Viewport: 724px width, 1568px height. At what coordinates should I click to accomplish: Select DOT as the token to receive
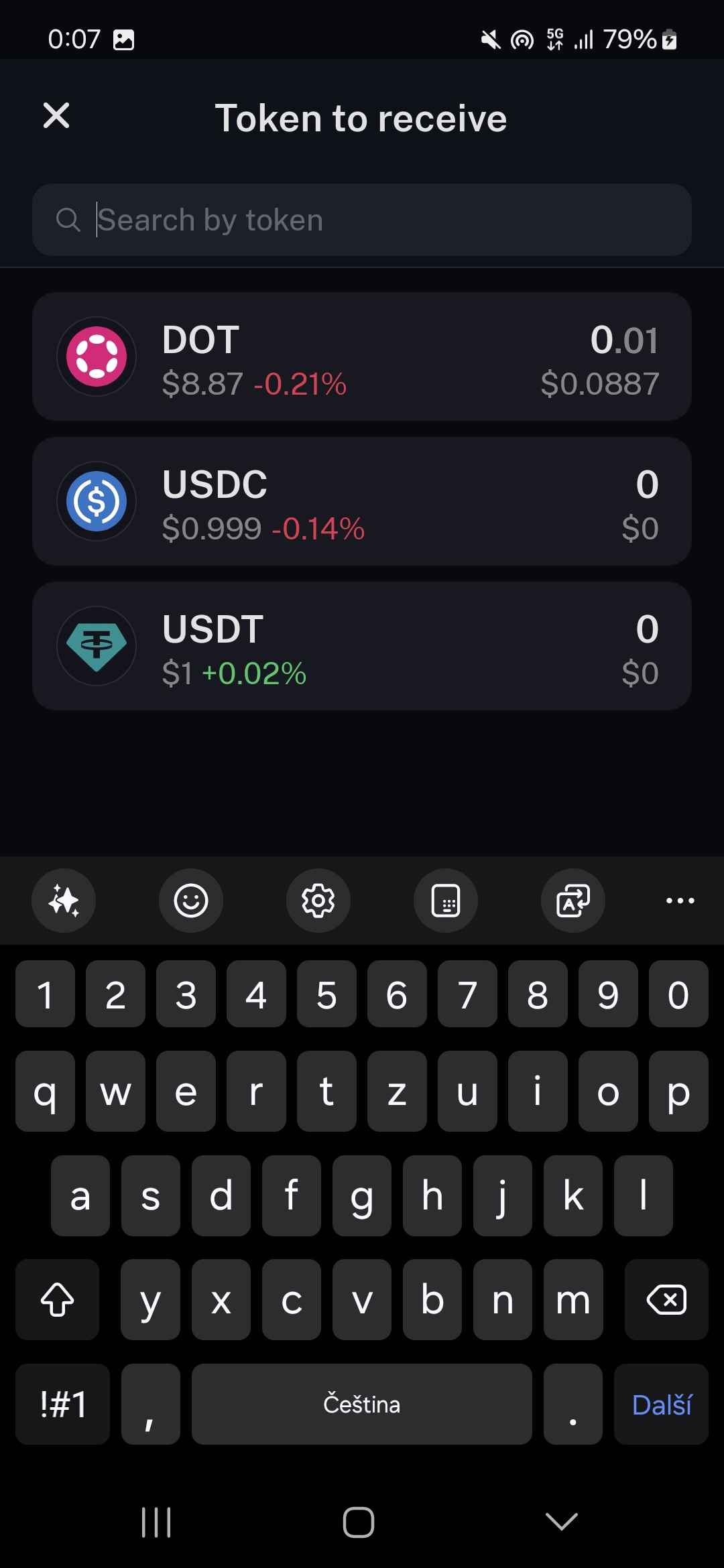[362, 356]
